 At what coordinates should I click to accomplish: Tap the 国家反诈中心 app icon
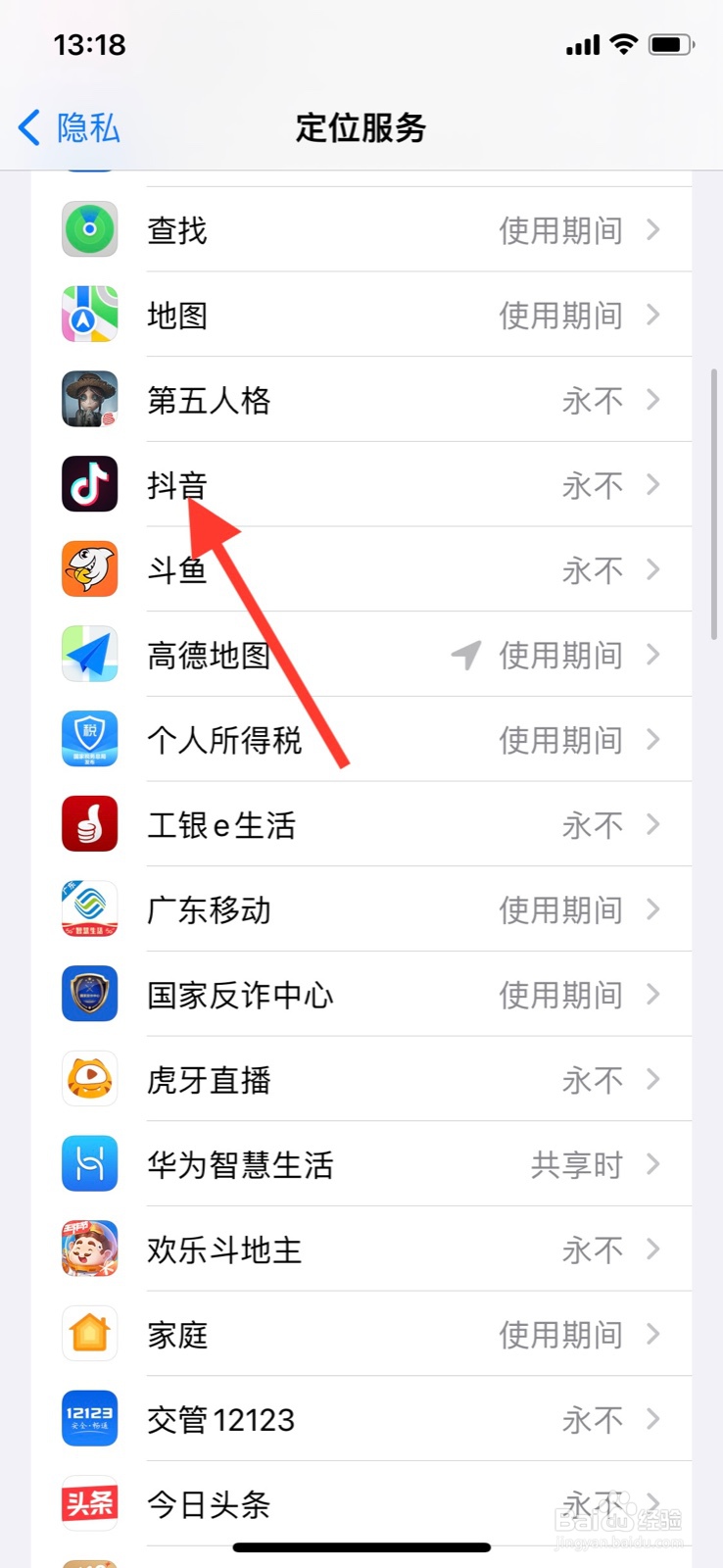[89, 994]
